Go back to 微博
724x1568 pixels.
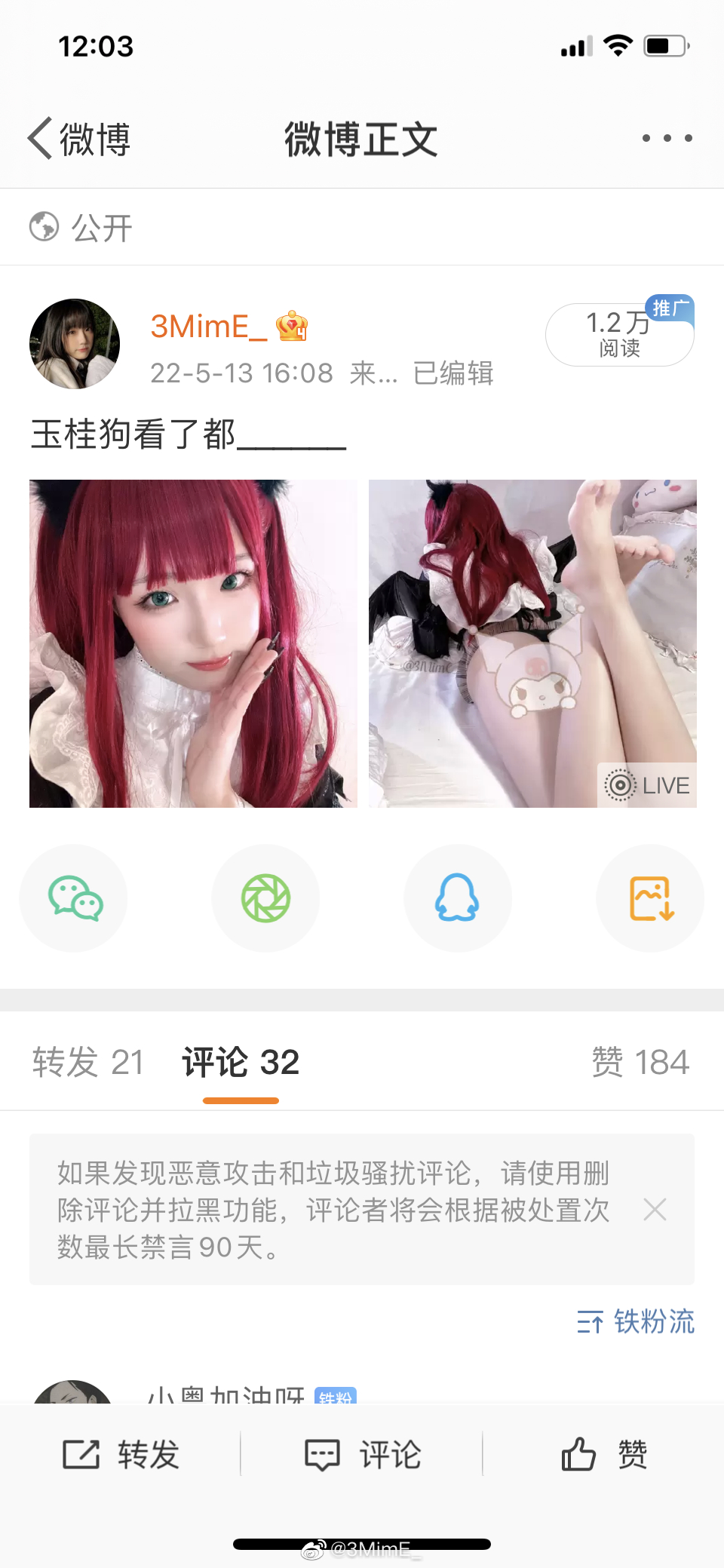click(x=79, y=140)
